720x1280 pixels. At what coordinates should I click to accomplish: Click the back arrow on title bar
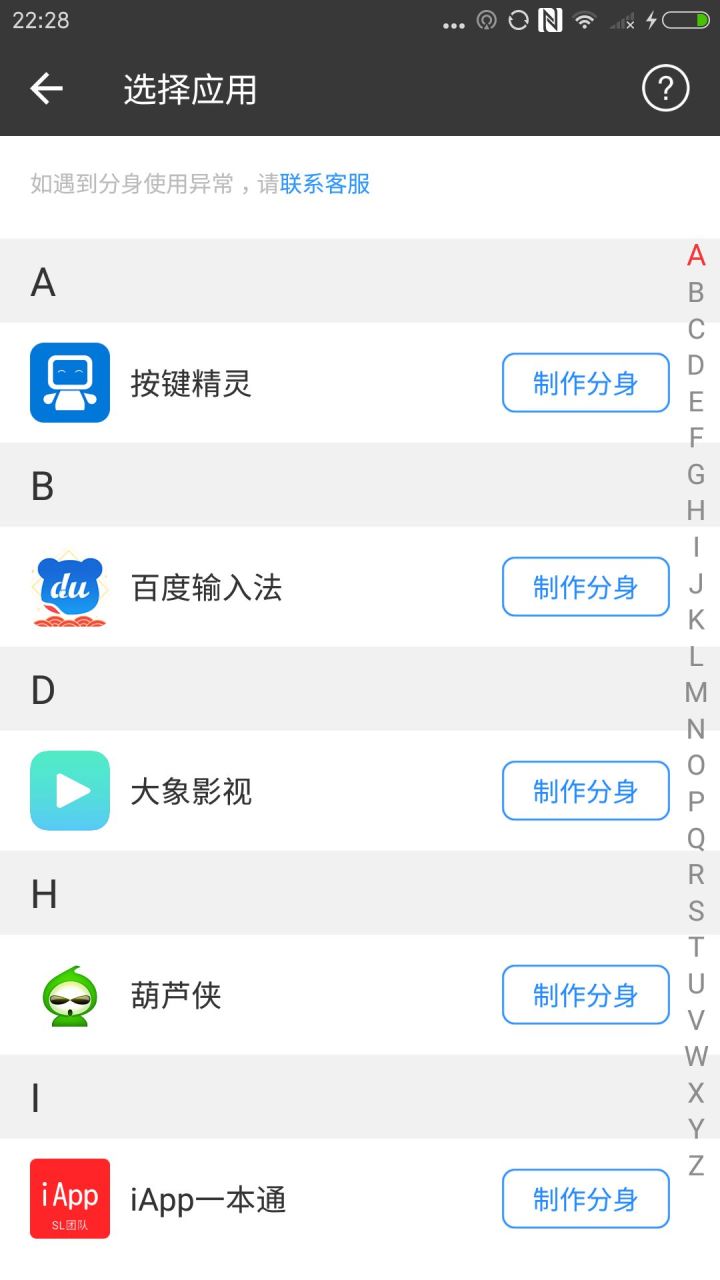pyautogui.click(x=46, y=89)
